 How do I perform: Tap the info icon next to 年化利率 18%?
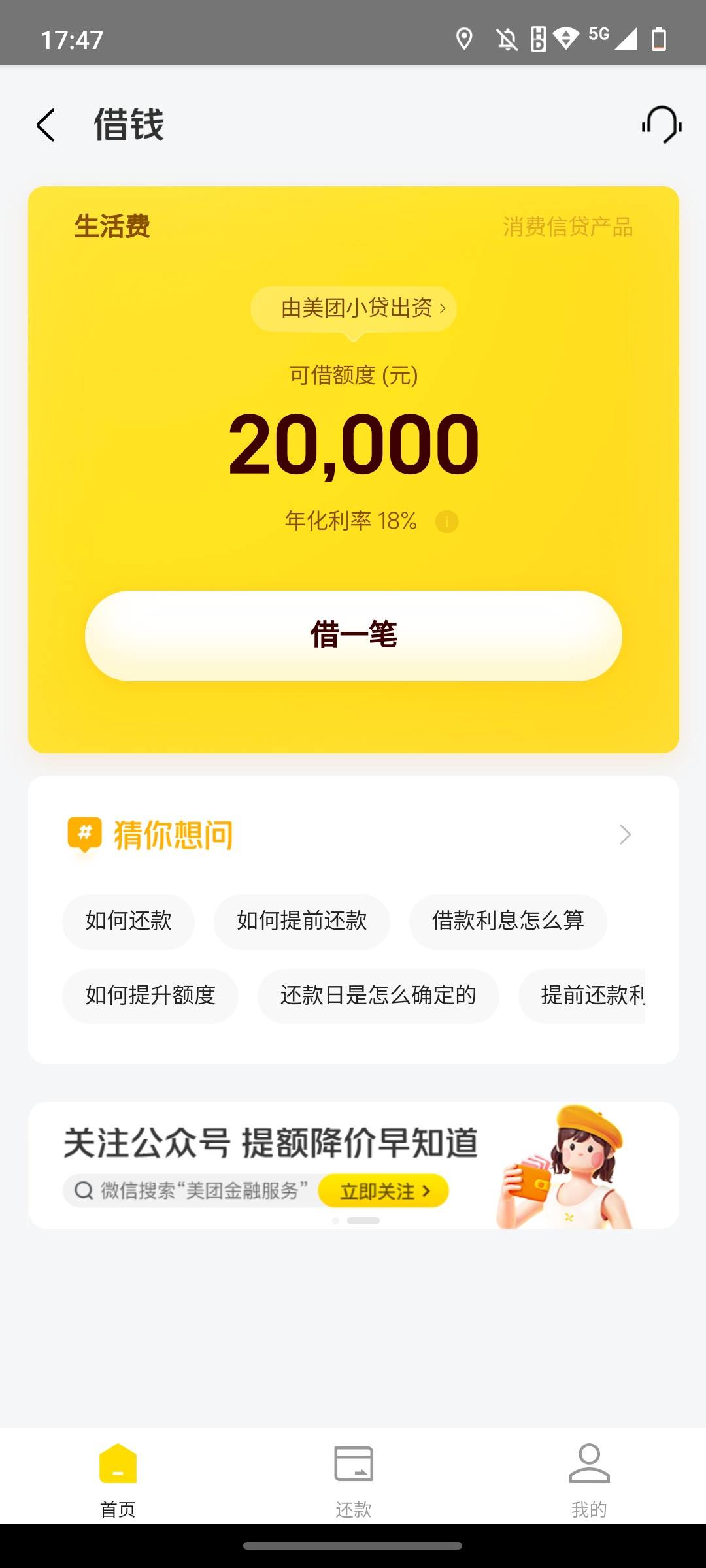pyautogui.click(x=447, y=521)
